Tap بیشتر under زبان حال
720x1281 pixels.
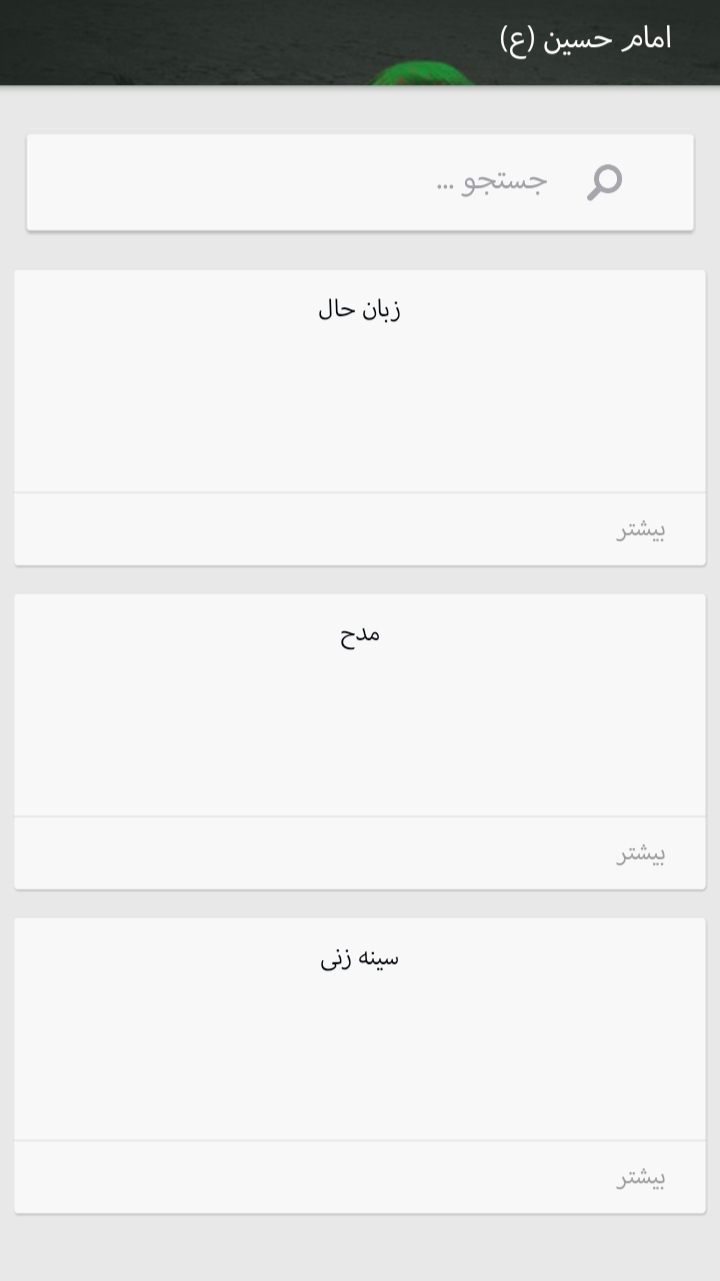coord(640,529)
